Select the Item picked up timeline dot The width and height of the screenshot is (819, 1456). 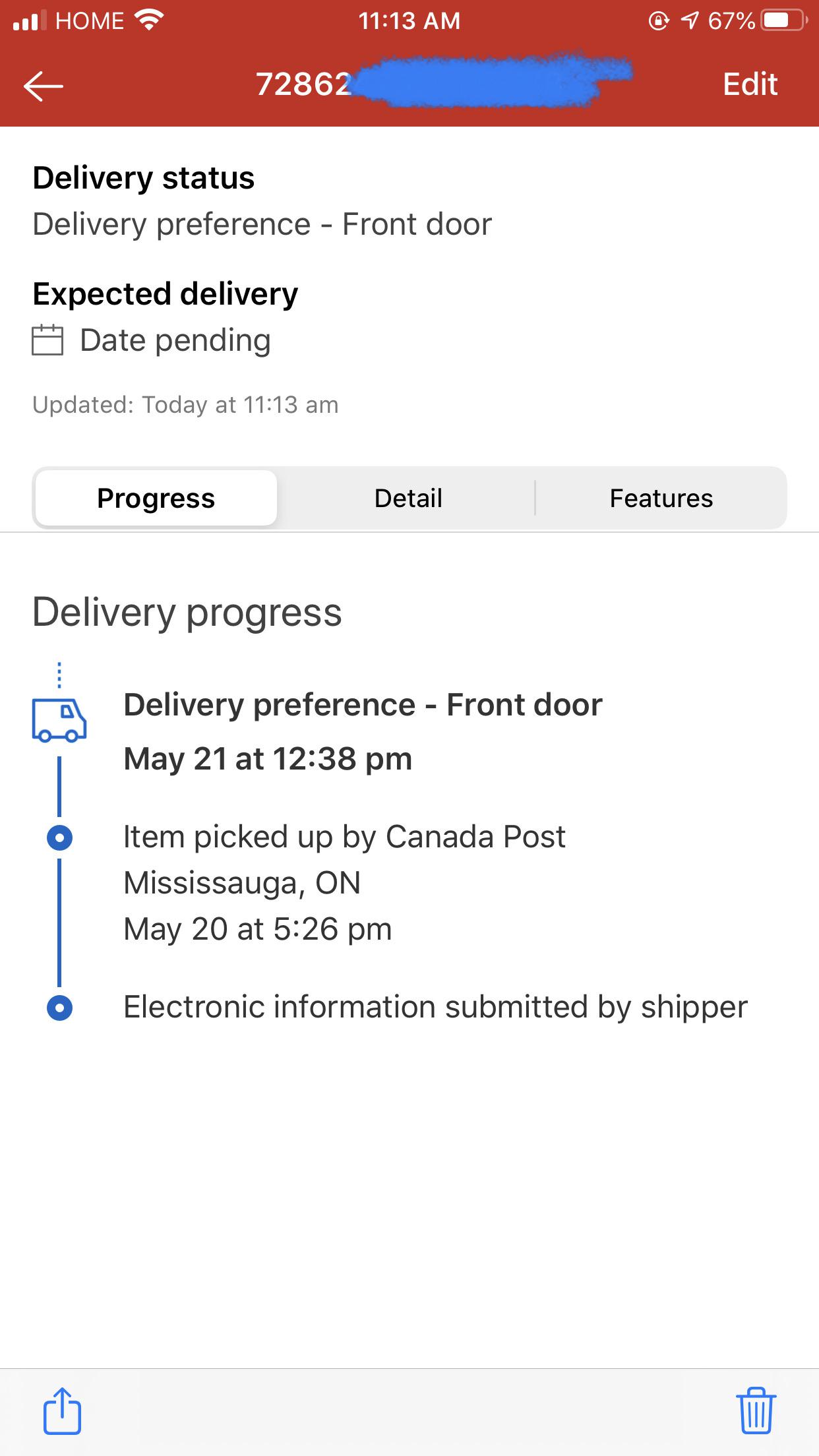[59, 838]
